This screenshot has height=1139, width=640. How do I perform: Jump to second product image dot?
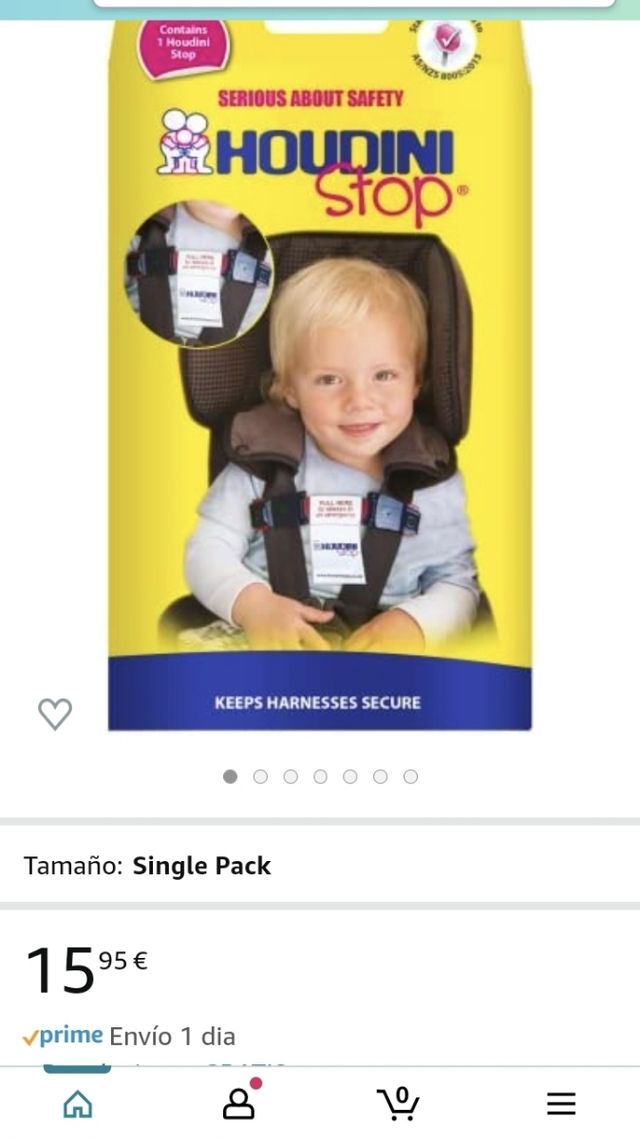(x=260, y=776)
